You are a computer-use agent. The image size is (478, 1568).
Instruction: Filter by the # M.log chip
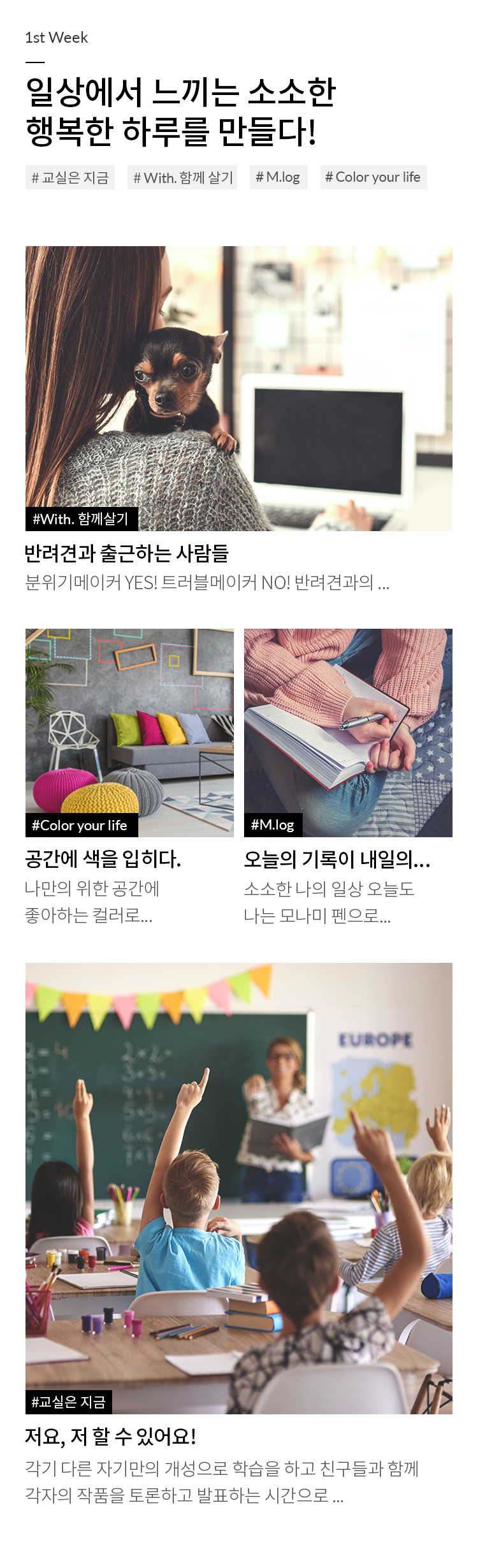(278, 177)
